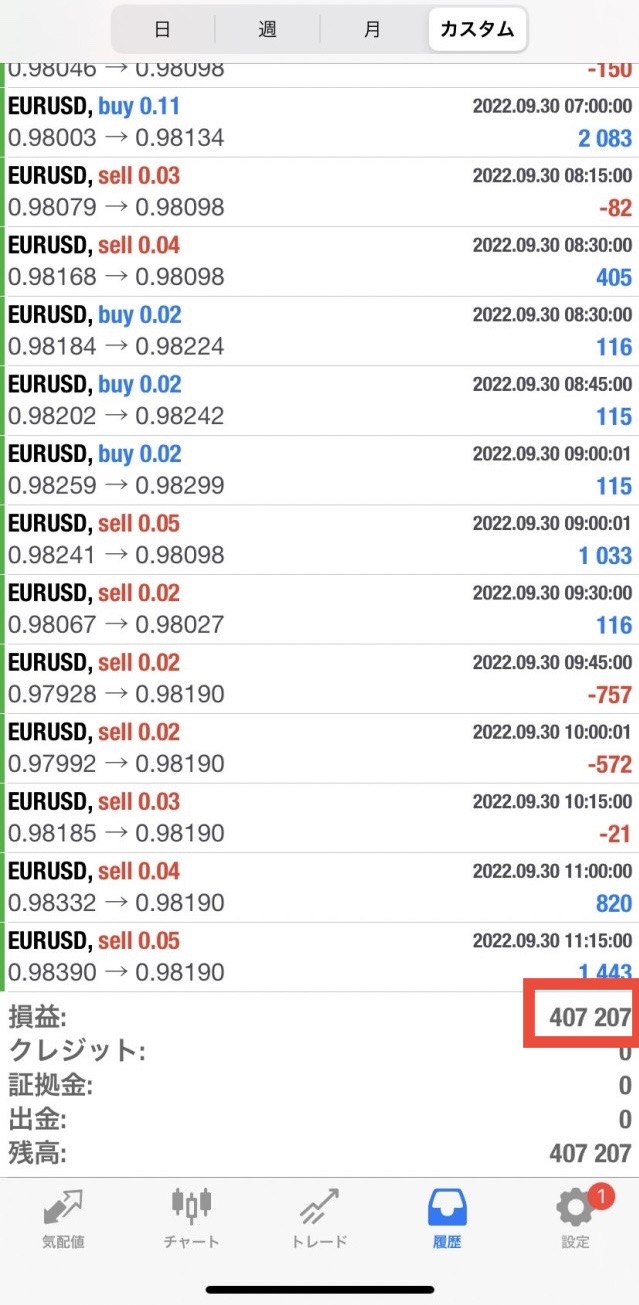639x1305 pixels.
Task: Open the EURUSD sell 0.03 trade at 10:15:00
Action: (x=319, y=817)
